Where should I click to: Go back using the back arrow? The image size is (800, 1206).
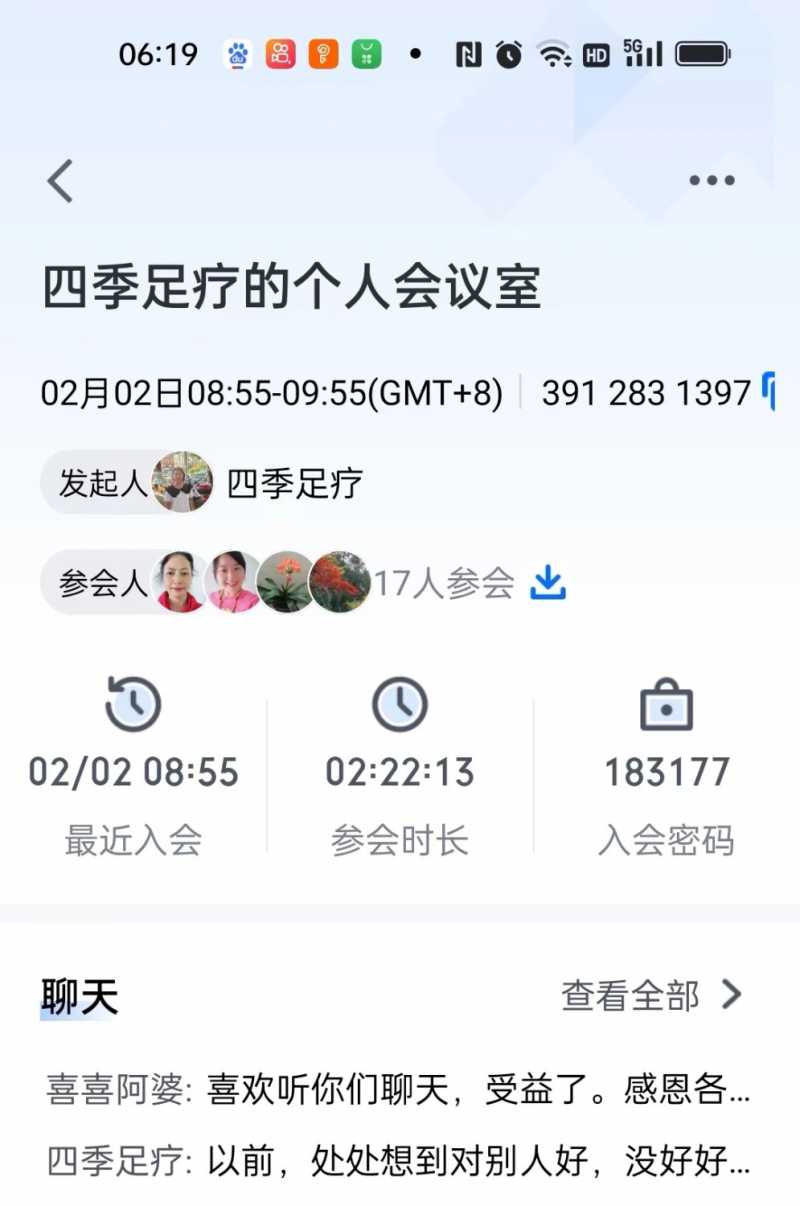coord(61,181)
